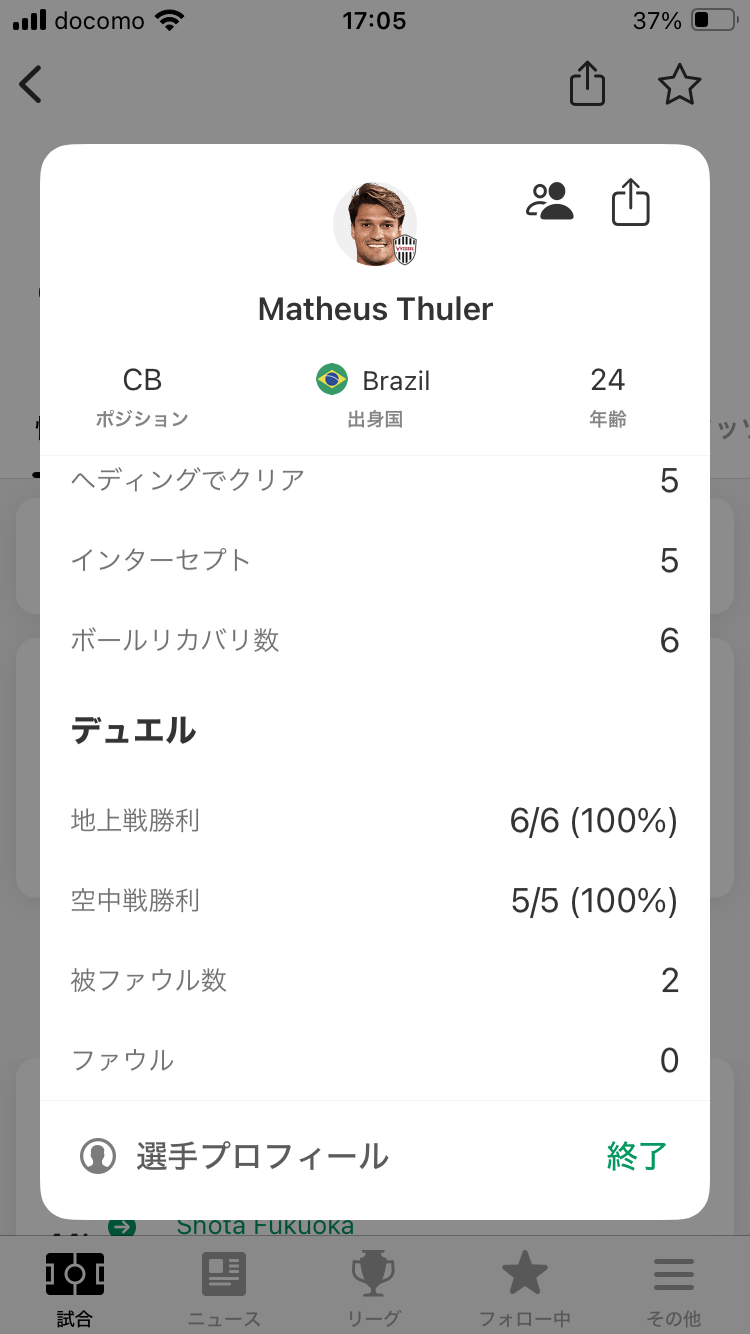Screen dimensions: 750x1334
Task: Go back with the top-left arrow
Action: [32, 85]
